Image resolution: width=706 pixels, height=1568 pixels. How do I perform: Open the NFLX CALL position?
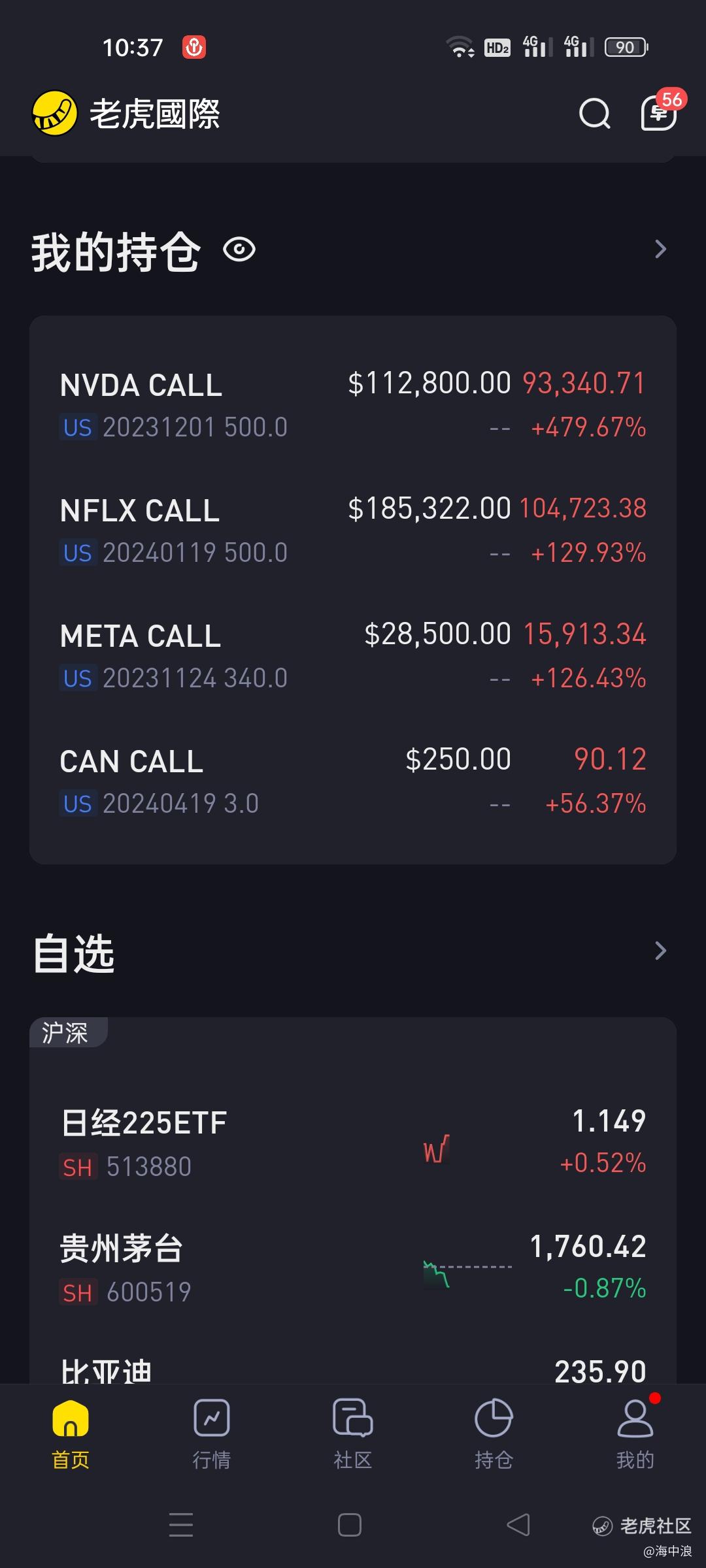point(353,531)
